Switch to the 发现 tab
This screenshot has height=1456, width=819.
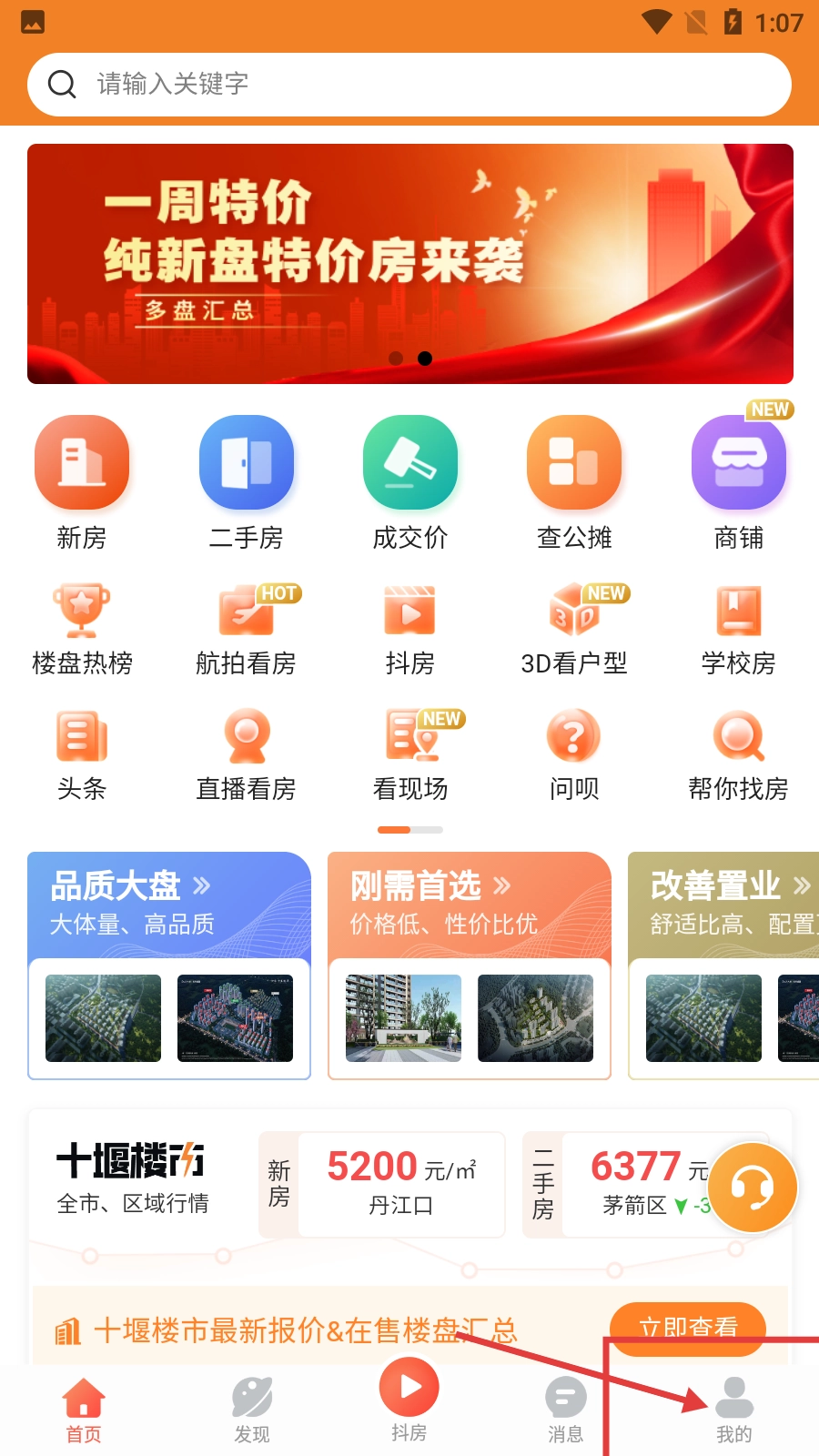(x=252, y=1410)
